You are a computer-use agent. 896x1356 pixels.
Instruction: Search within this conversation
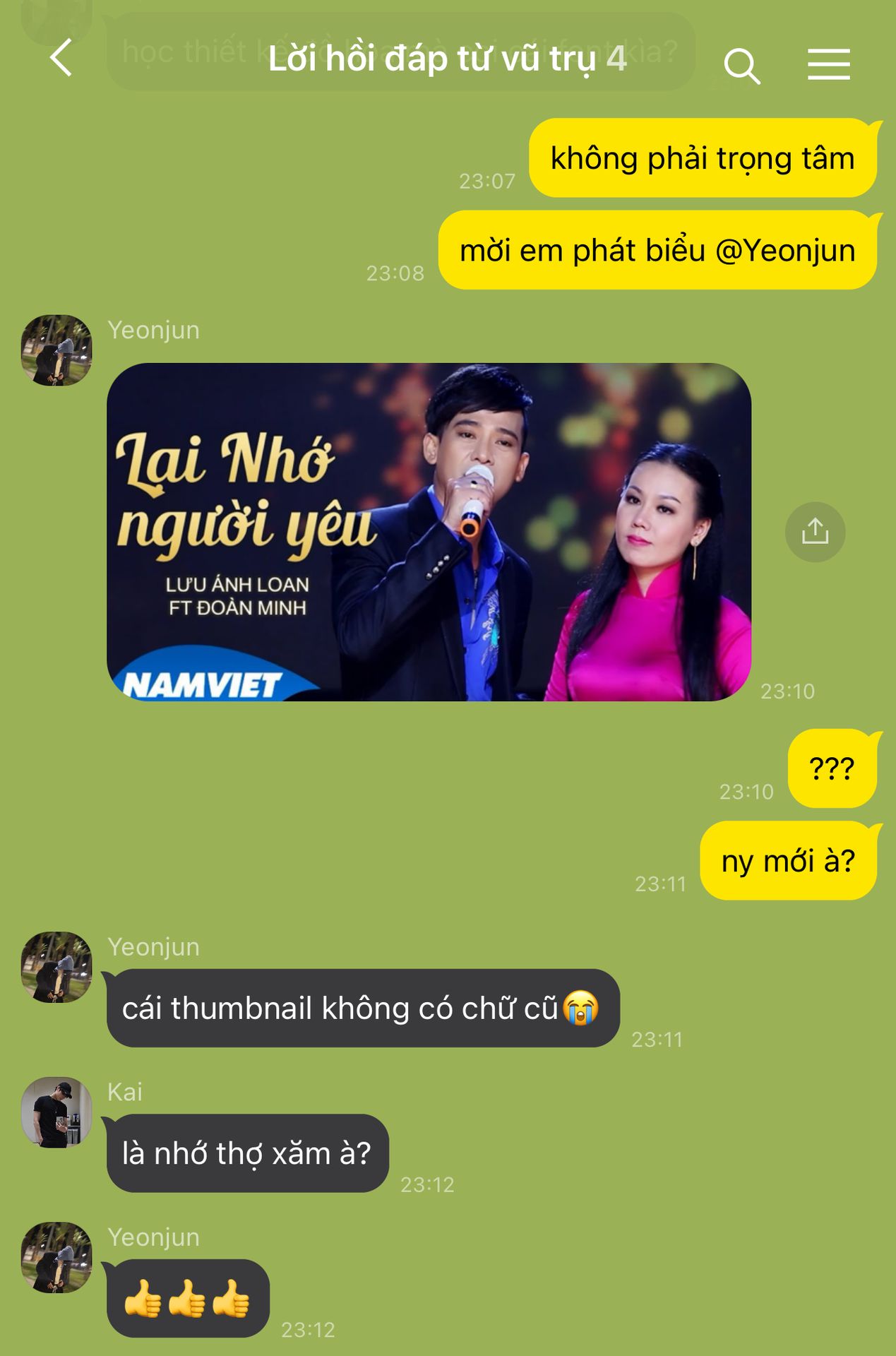pyautogui.click(x=741, y=66)
